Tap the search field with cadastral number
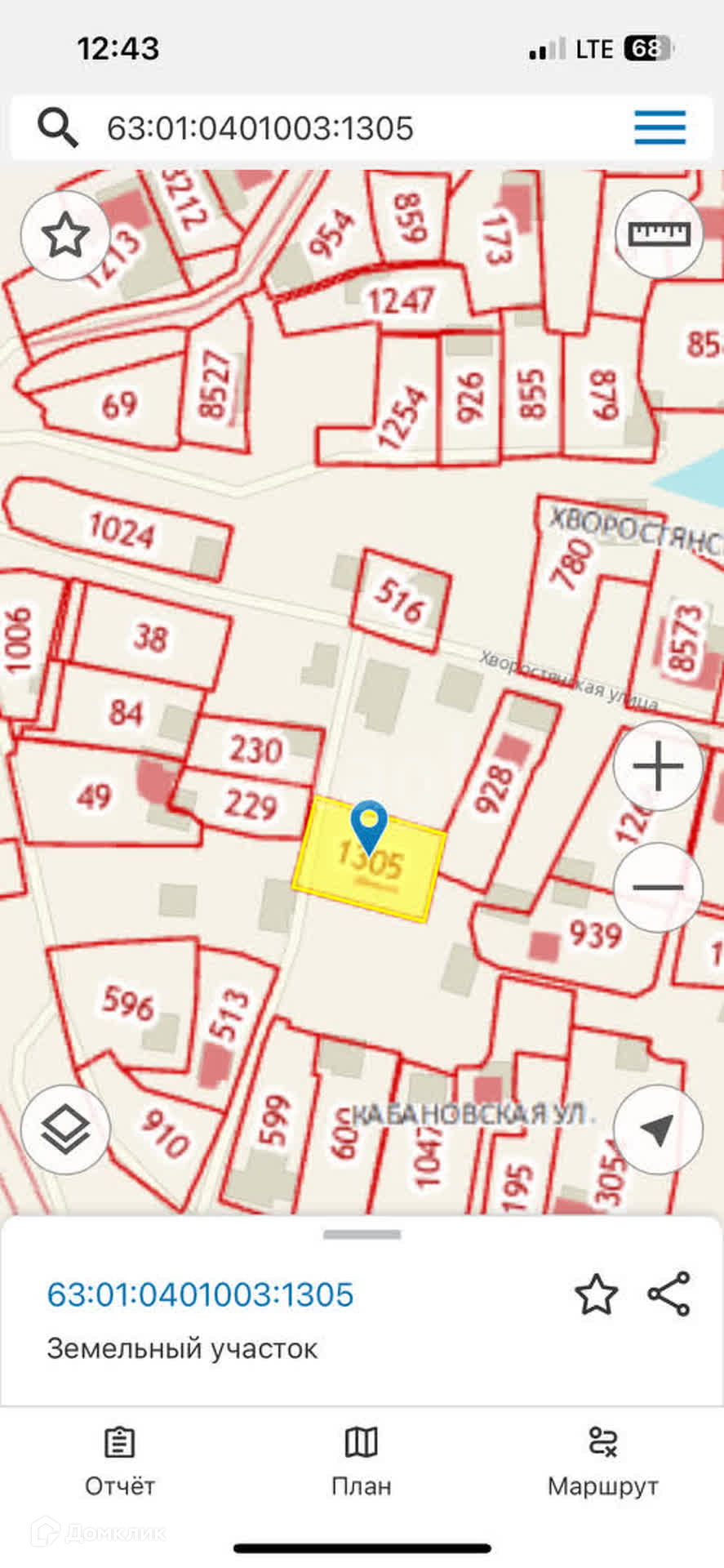This screenshot has width=724, height=1568. click(x=261, y=128)
